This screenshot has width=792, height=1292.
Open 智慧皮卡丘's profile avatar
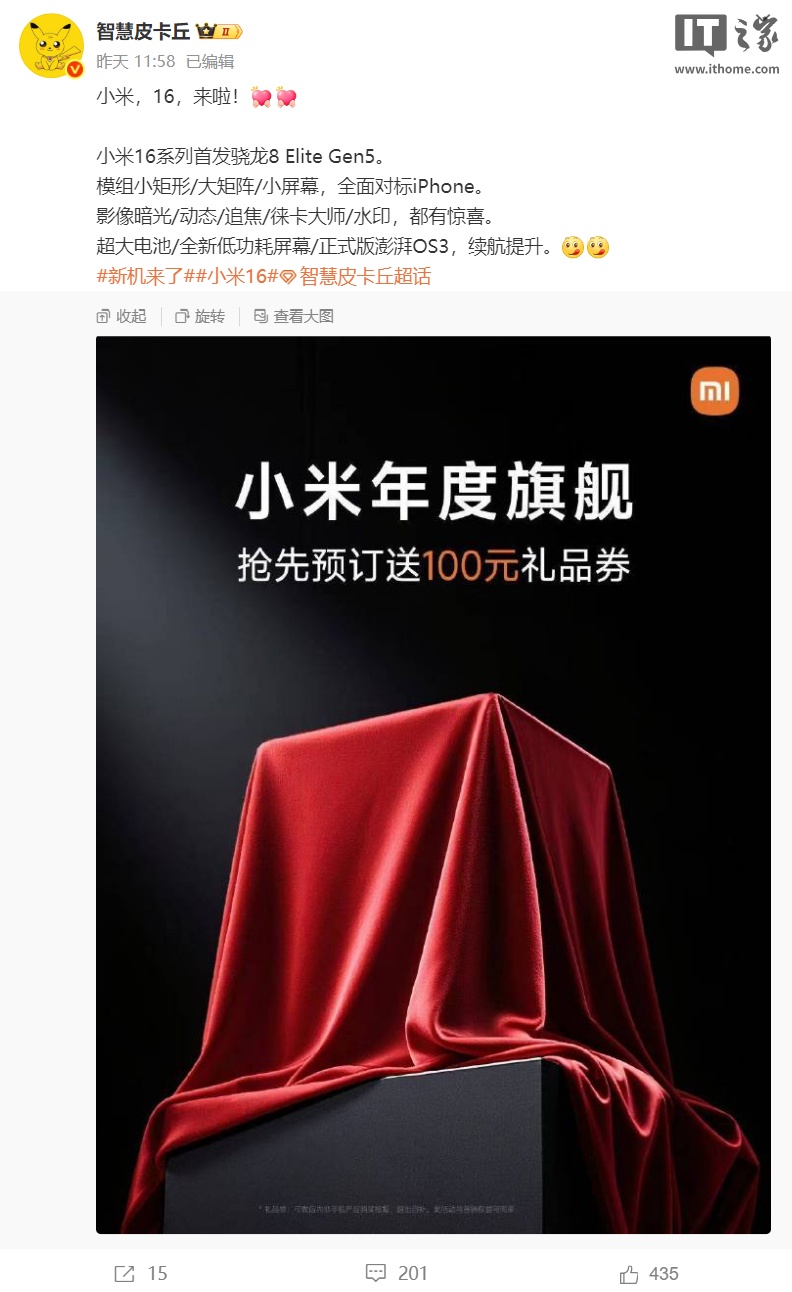[x=51, y=45]
